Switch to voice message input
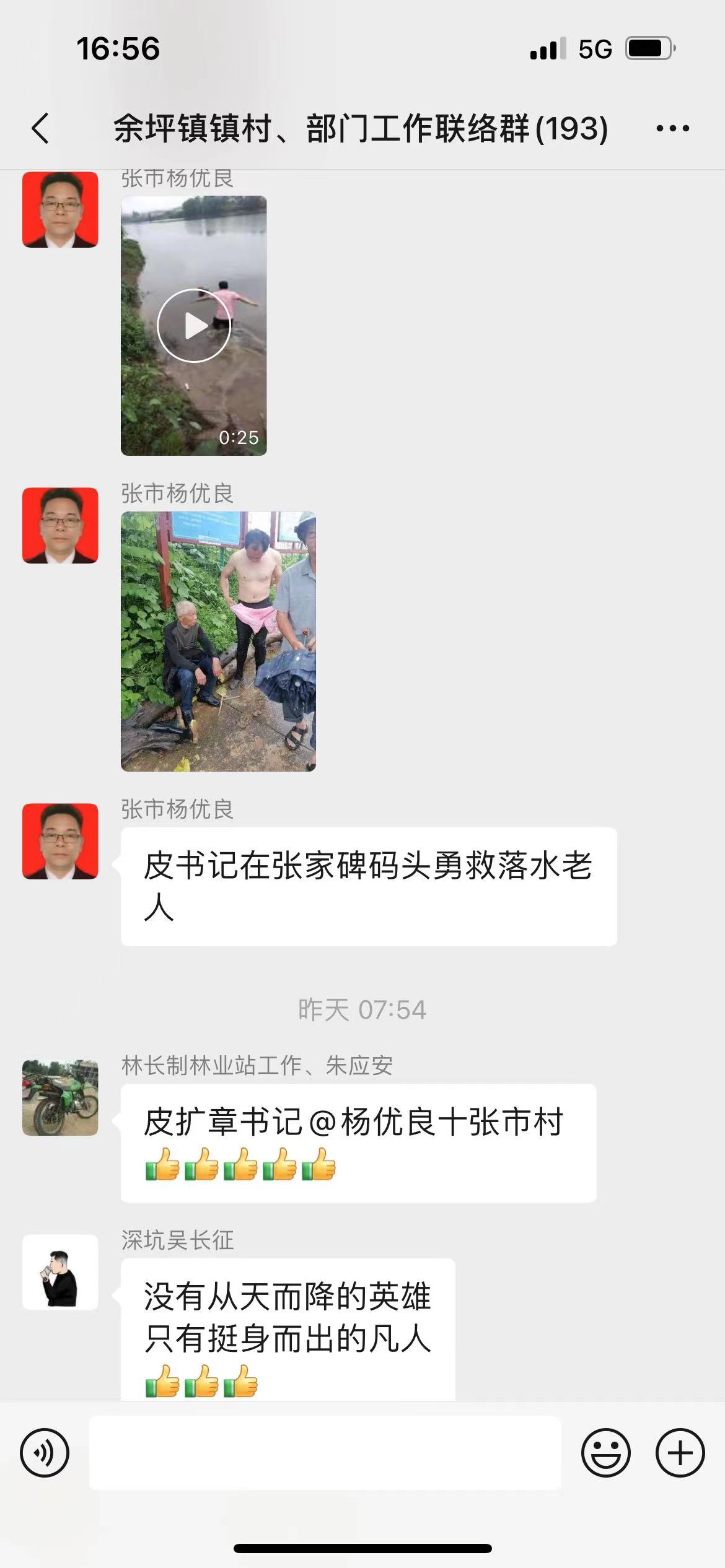The height and width of the screenshot is (1568, 725). (x=45, y=1452)
